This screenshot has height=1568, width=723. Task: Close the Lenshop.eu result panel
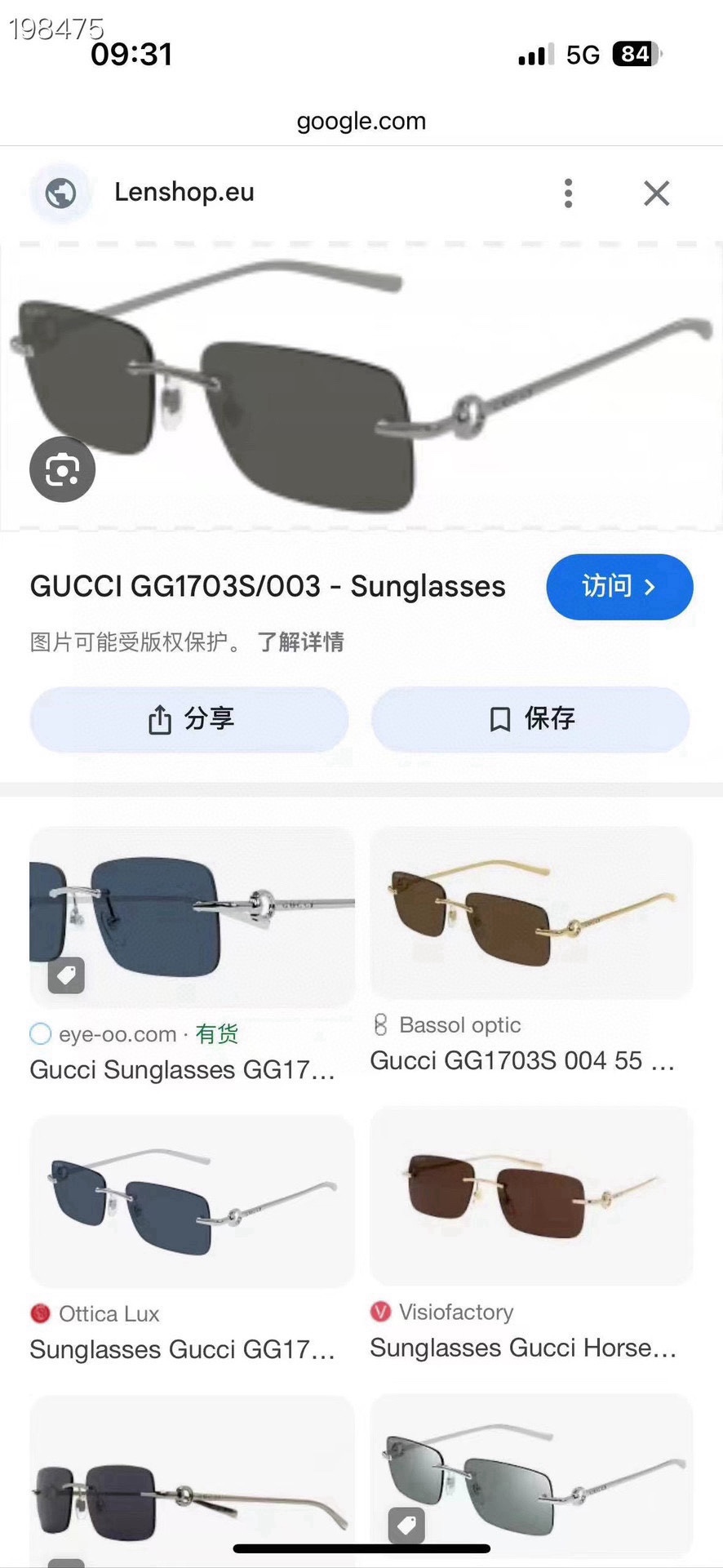(655, 193)
